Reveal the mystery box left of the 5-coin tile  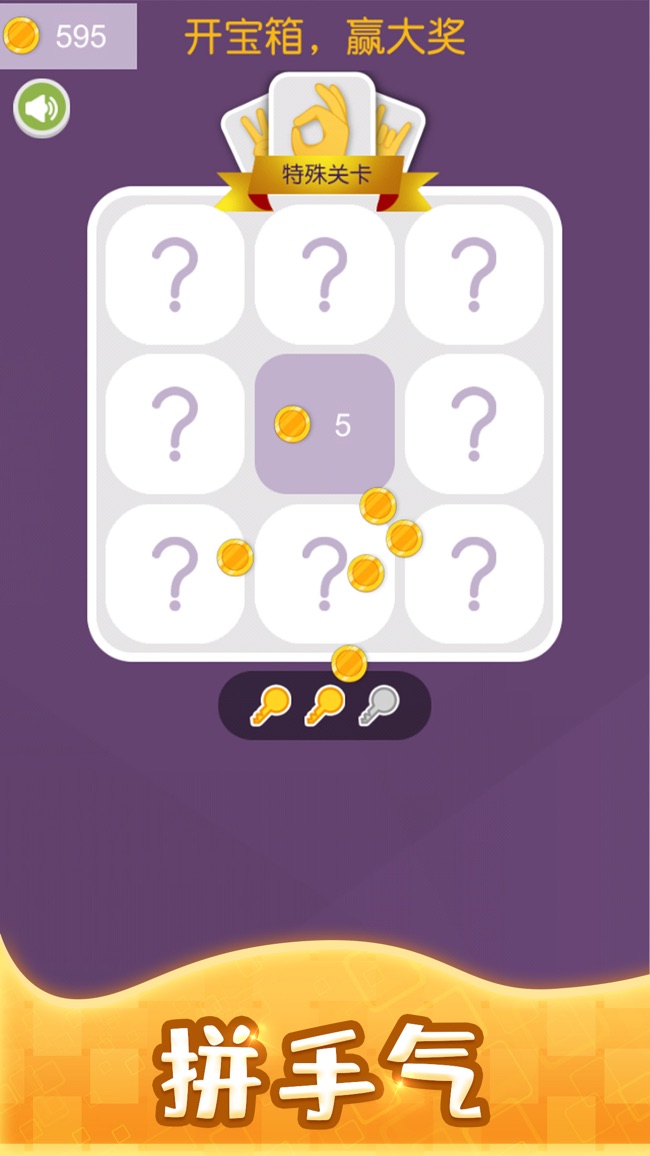(175, 424)
